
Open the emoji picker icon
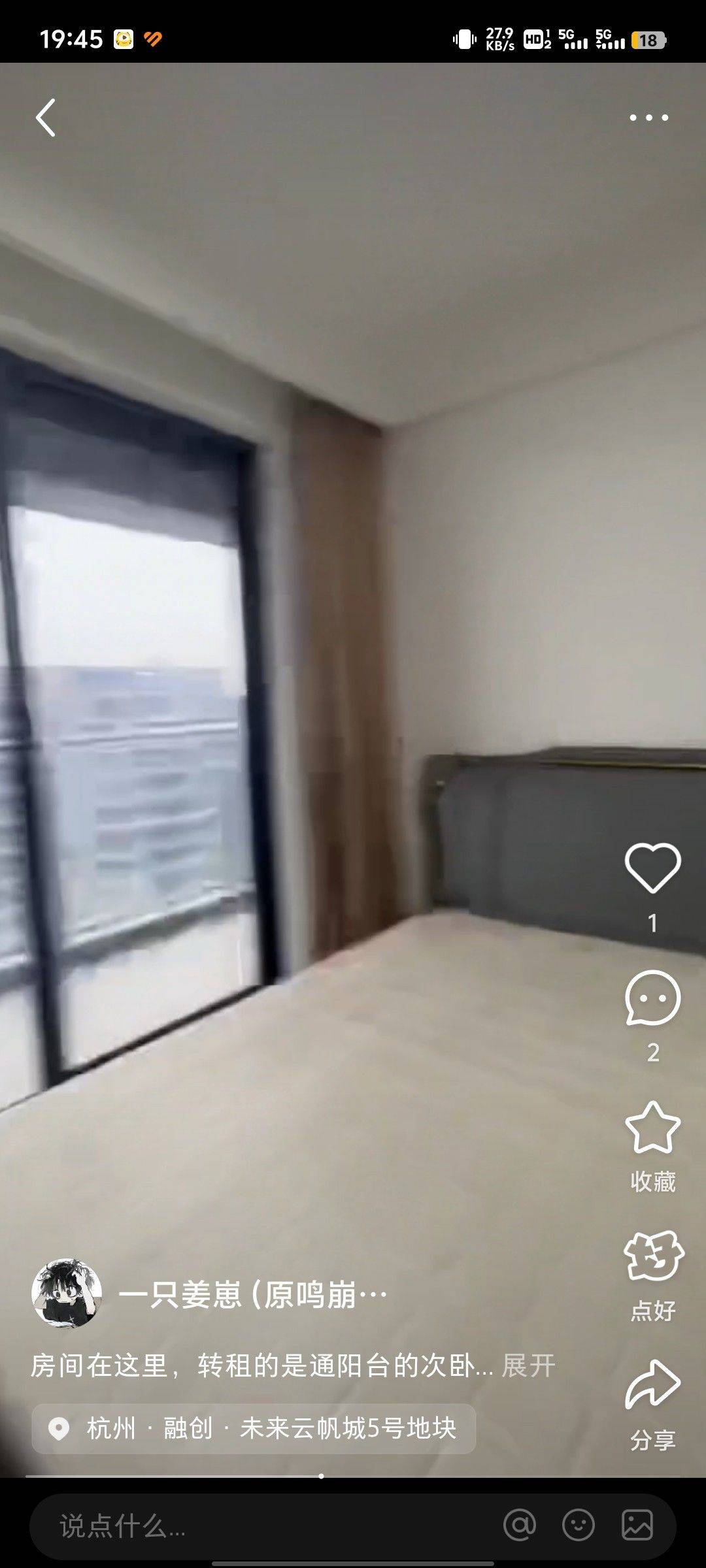pos(579,1526)
